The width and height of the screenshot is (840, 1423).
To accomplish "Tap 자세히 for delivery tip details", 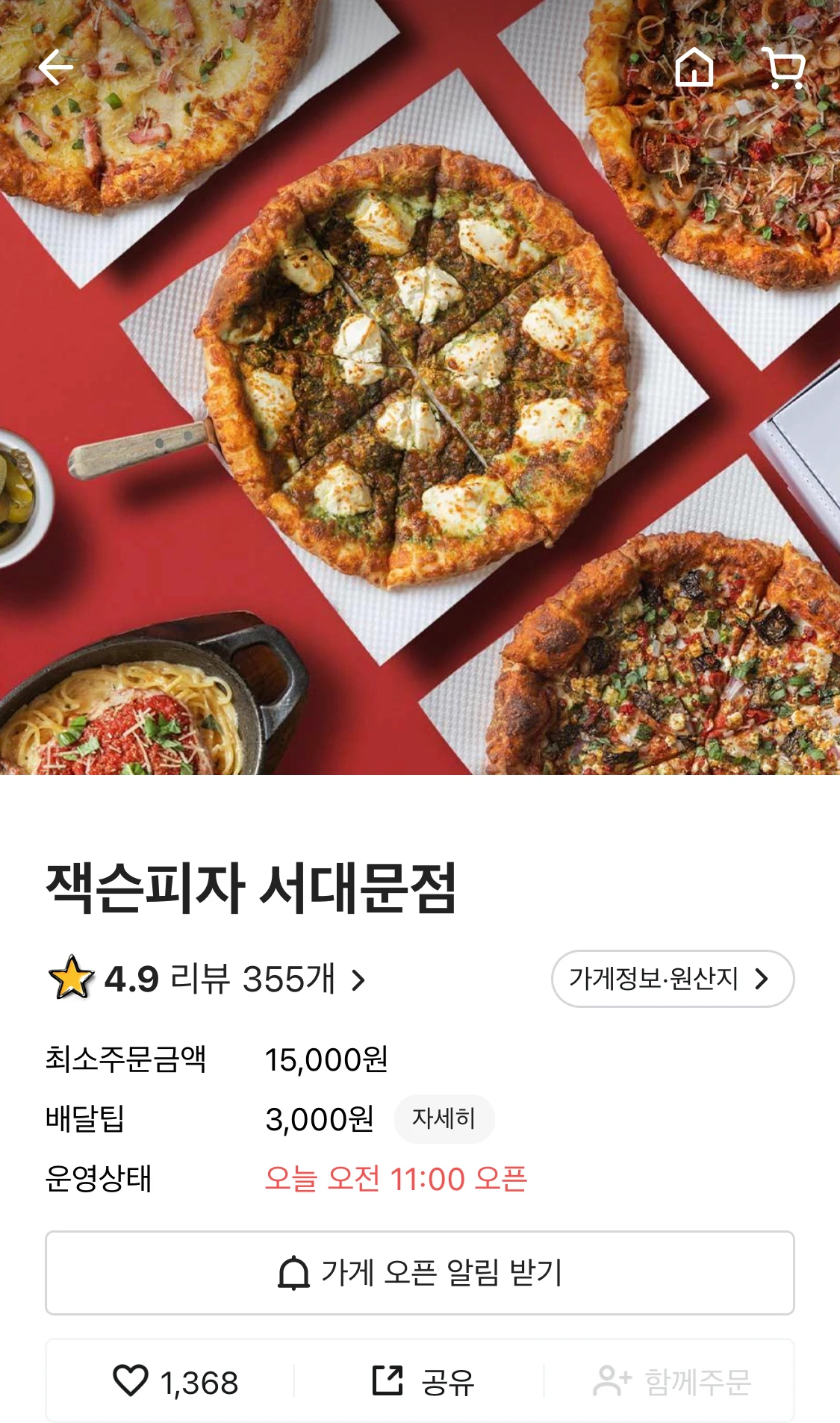I will 444,1118.
